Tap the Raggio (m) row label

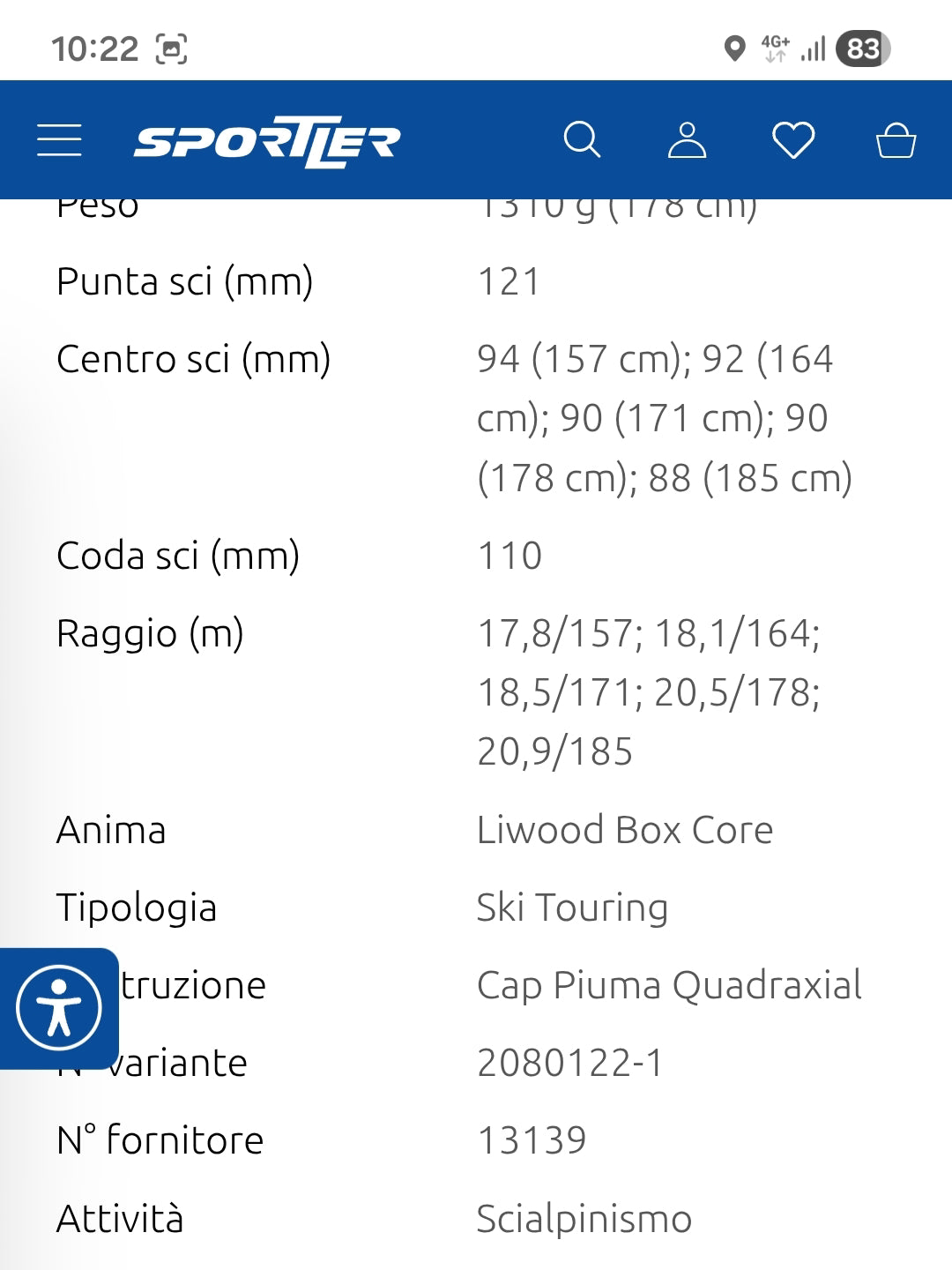pos(150,632)
